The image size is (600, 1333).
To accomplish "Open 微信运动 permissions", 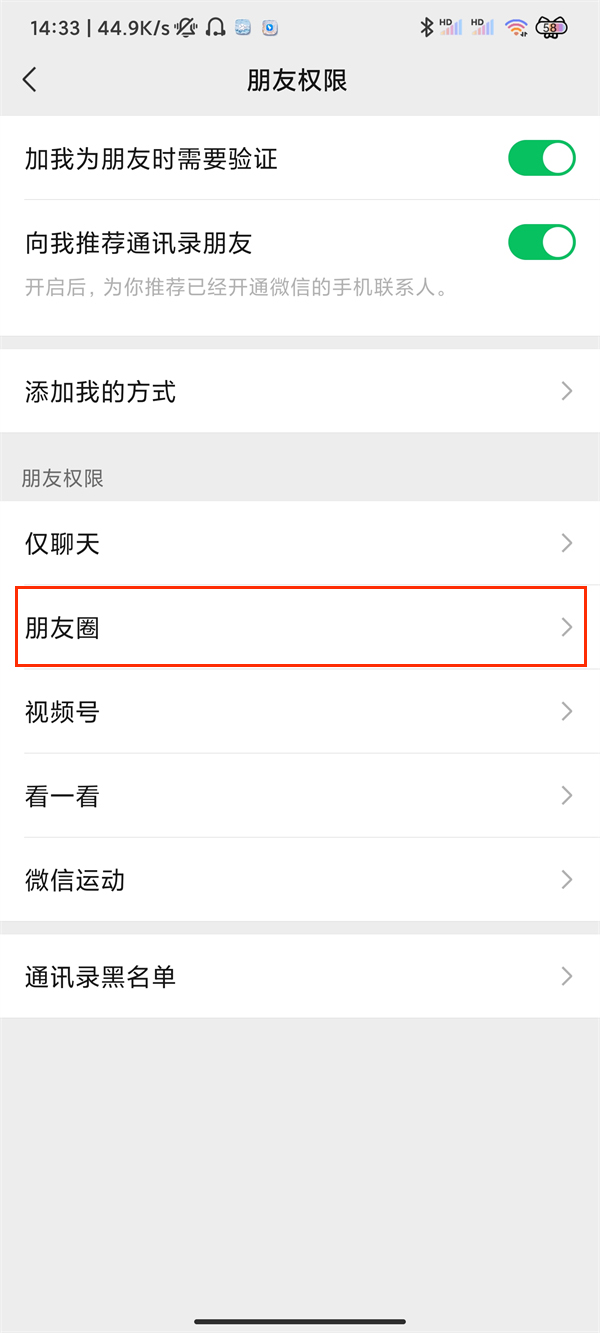I will pos(300,880).
